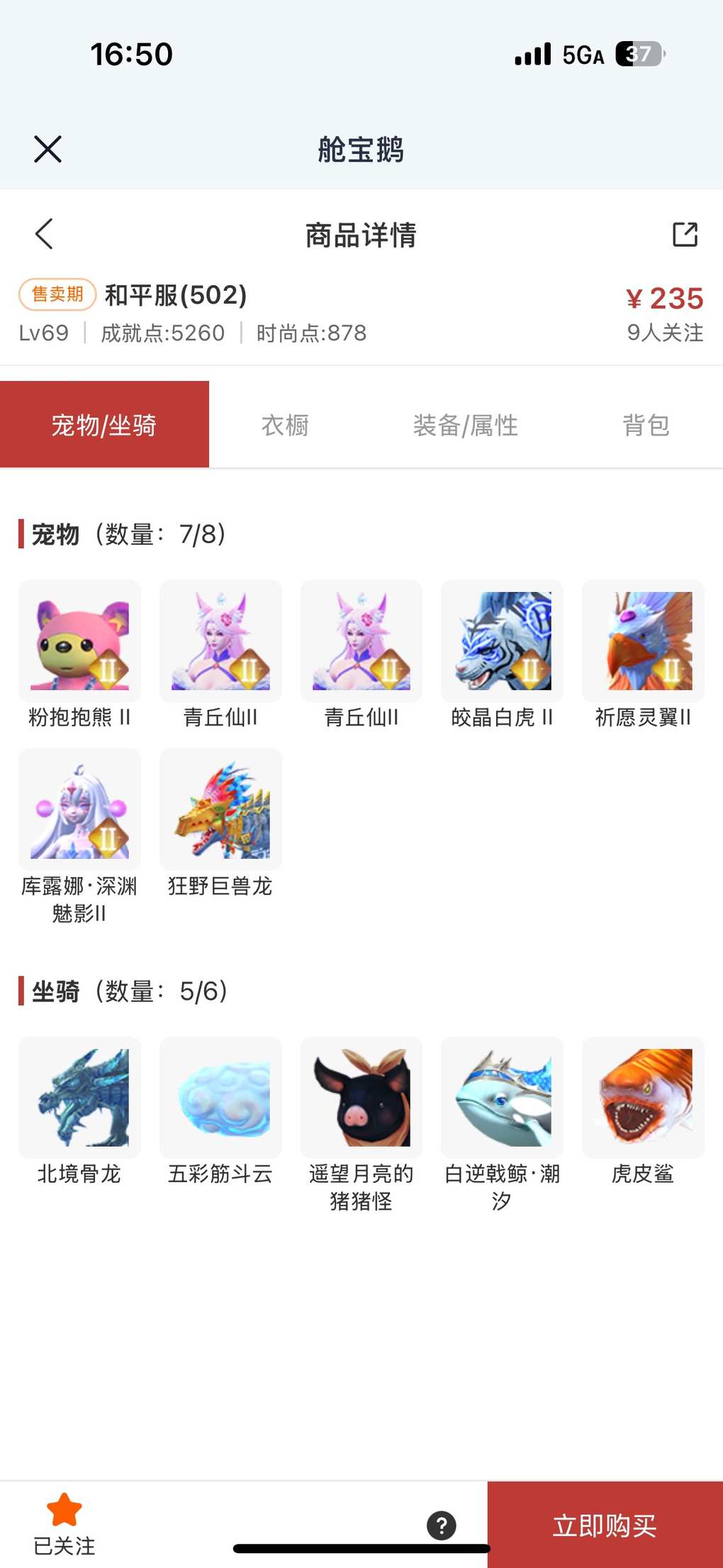View the 皎晶白虎 II pet
Screen dimensions: 723x1568
point(502,641)
